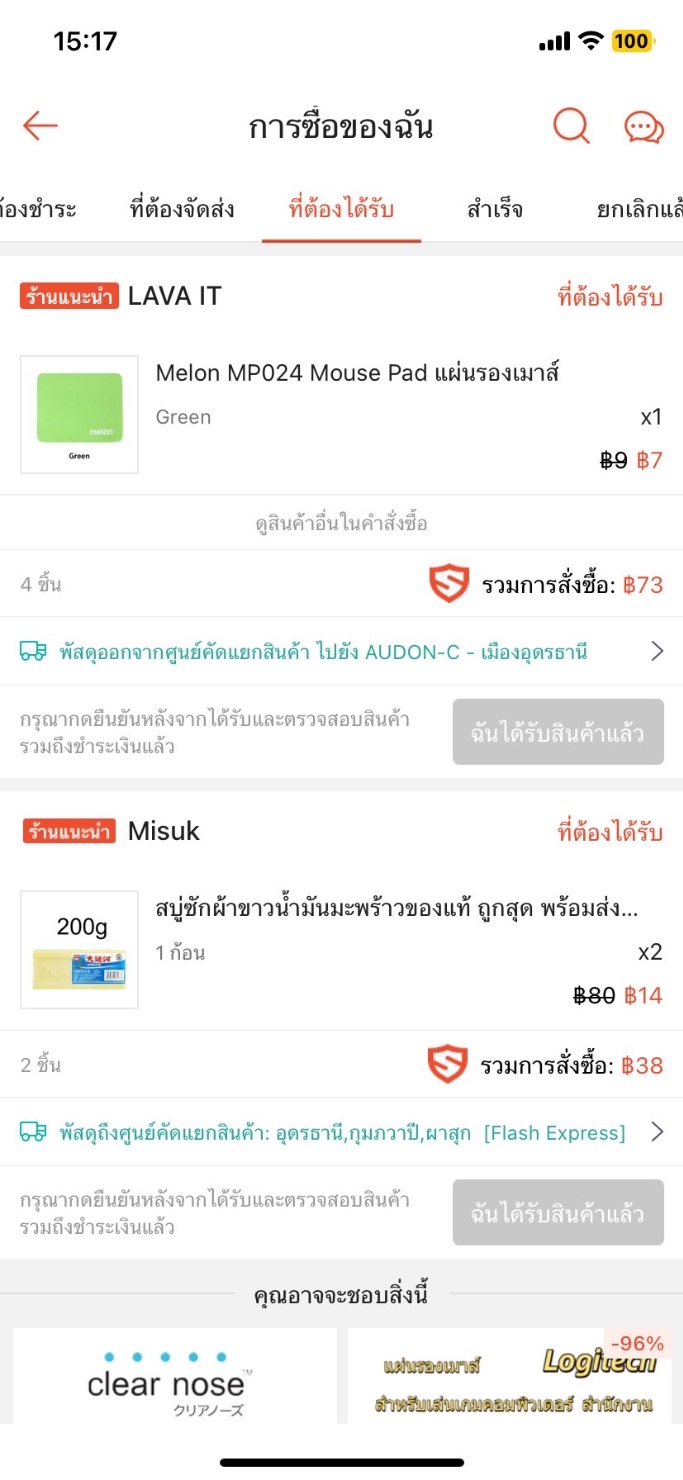The width and height of the screenshot is (683, 1480).
Task: Open the LAVA IT shop
Action: (x=174, y=296)
